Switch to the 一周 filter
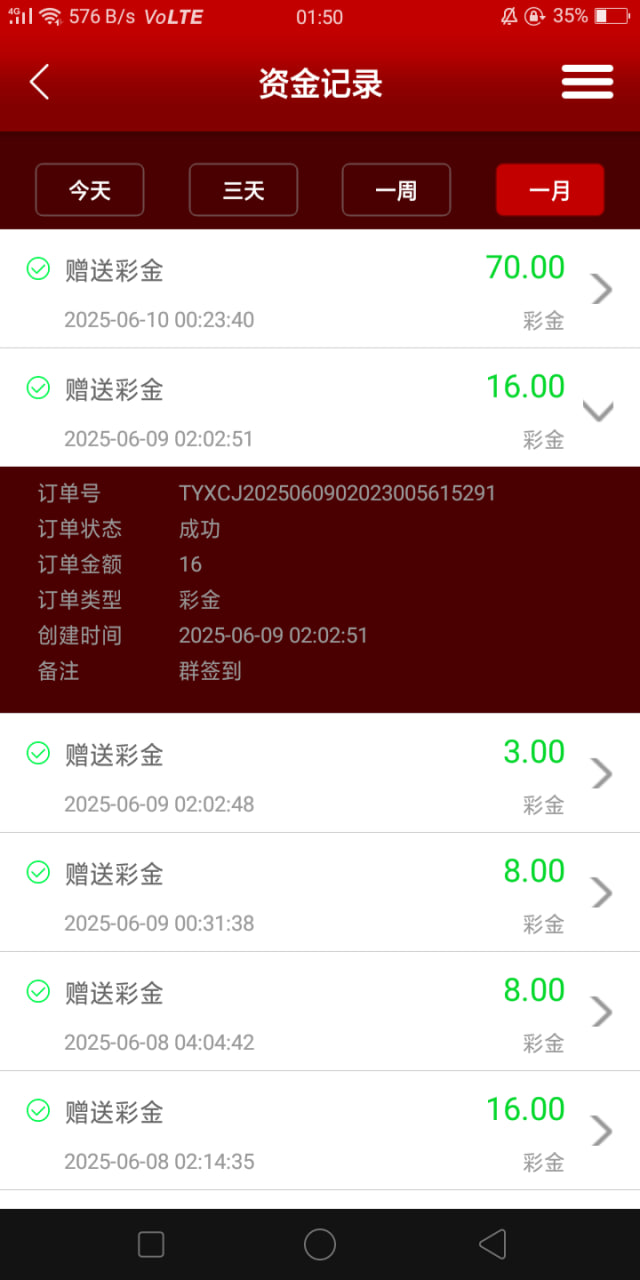The image size is (640, 1280). click(x=396, y=190)
